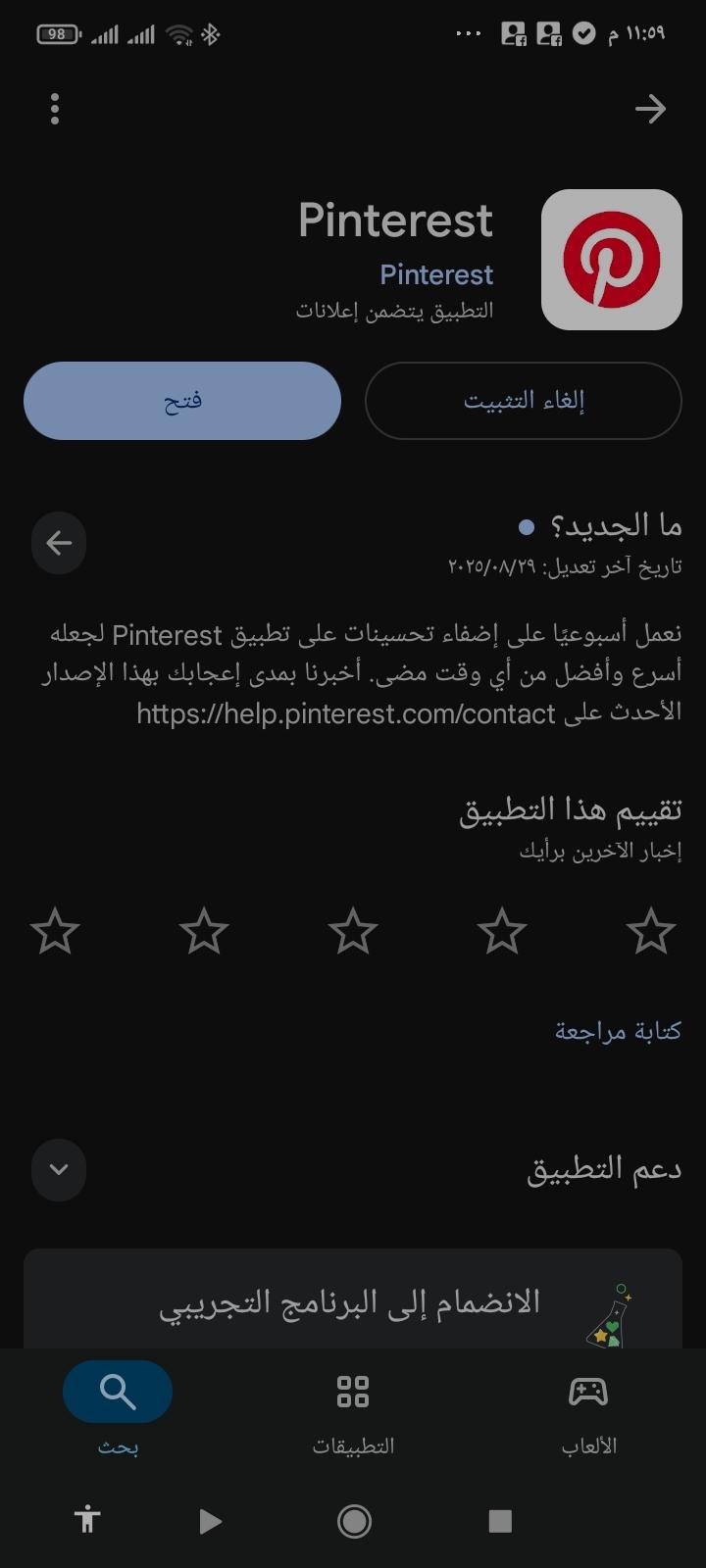
Task: Switch to the الألعاب tab
Action: [588, 1409]
